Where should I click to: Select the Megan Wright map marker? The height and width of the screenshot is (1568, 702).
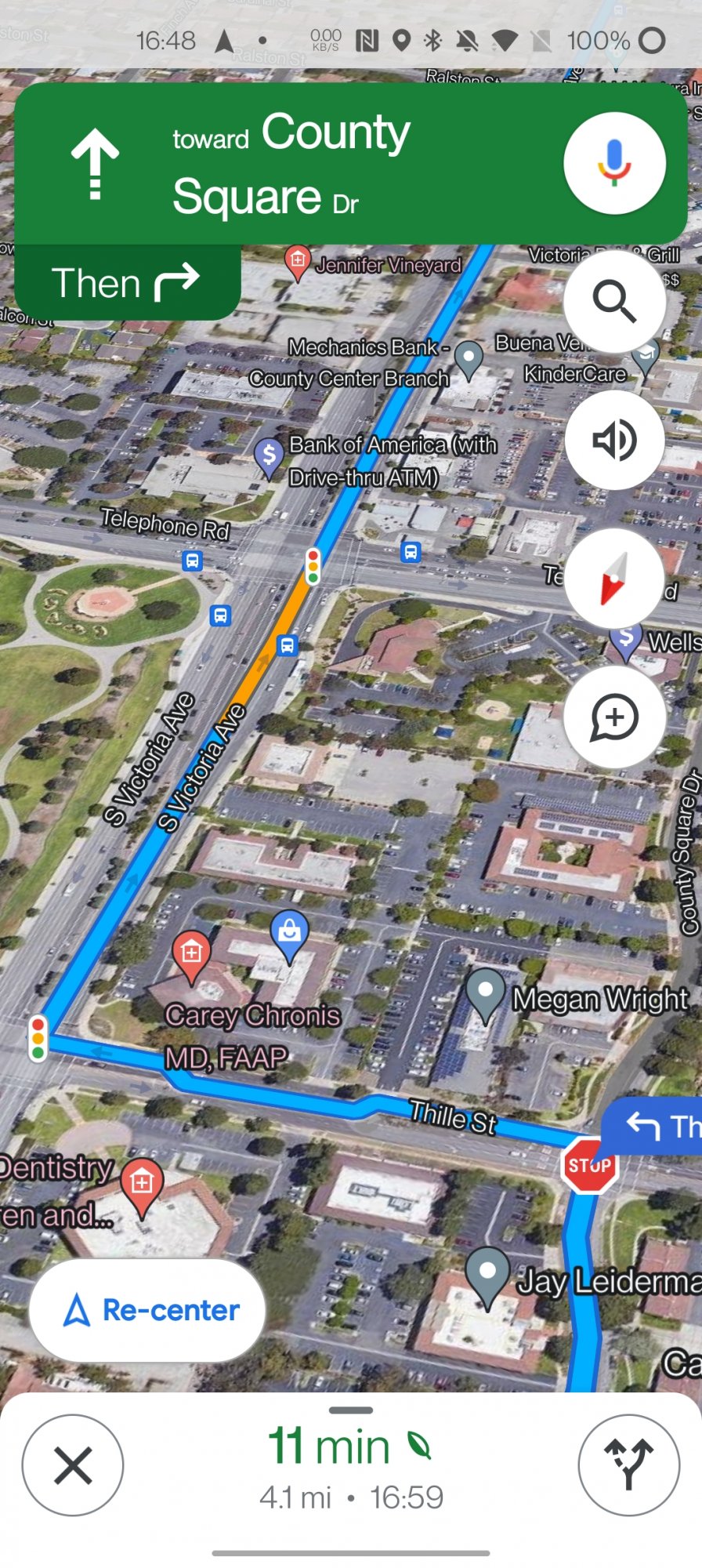486,993
